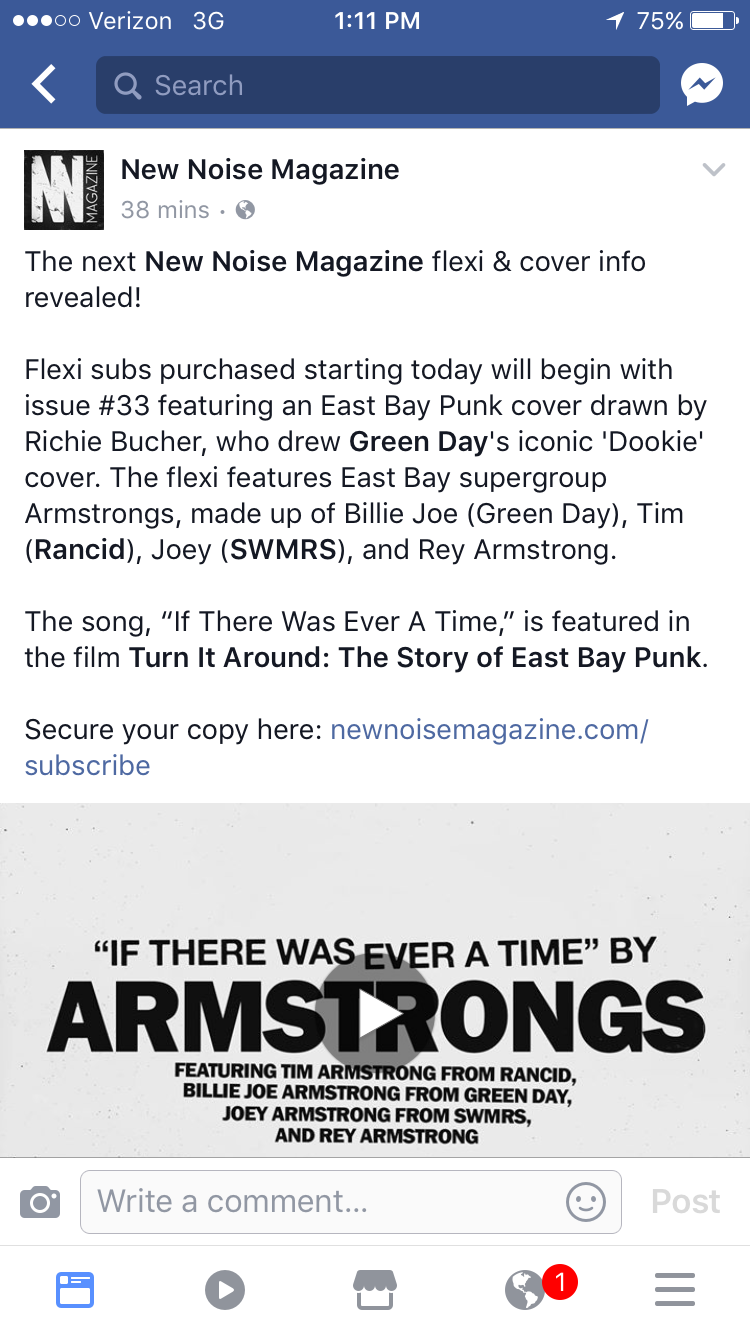Attach a photo with the camera icon
The height and width of the screenshot is (1334, 750).
click(40, 1201)
